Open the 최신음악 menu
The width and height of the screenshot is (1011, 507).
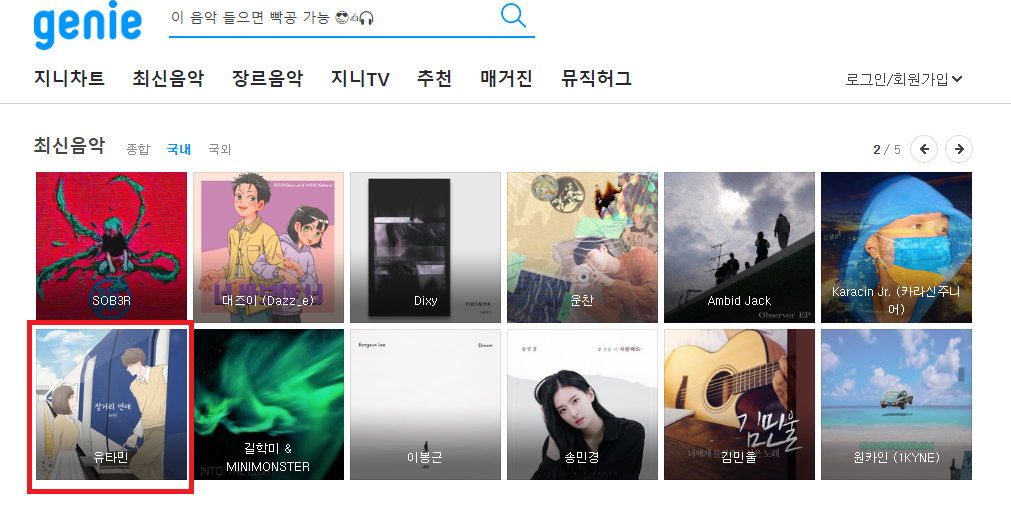point(168,78)
